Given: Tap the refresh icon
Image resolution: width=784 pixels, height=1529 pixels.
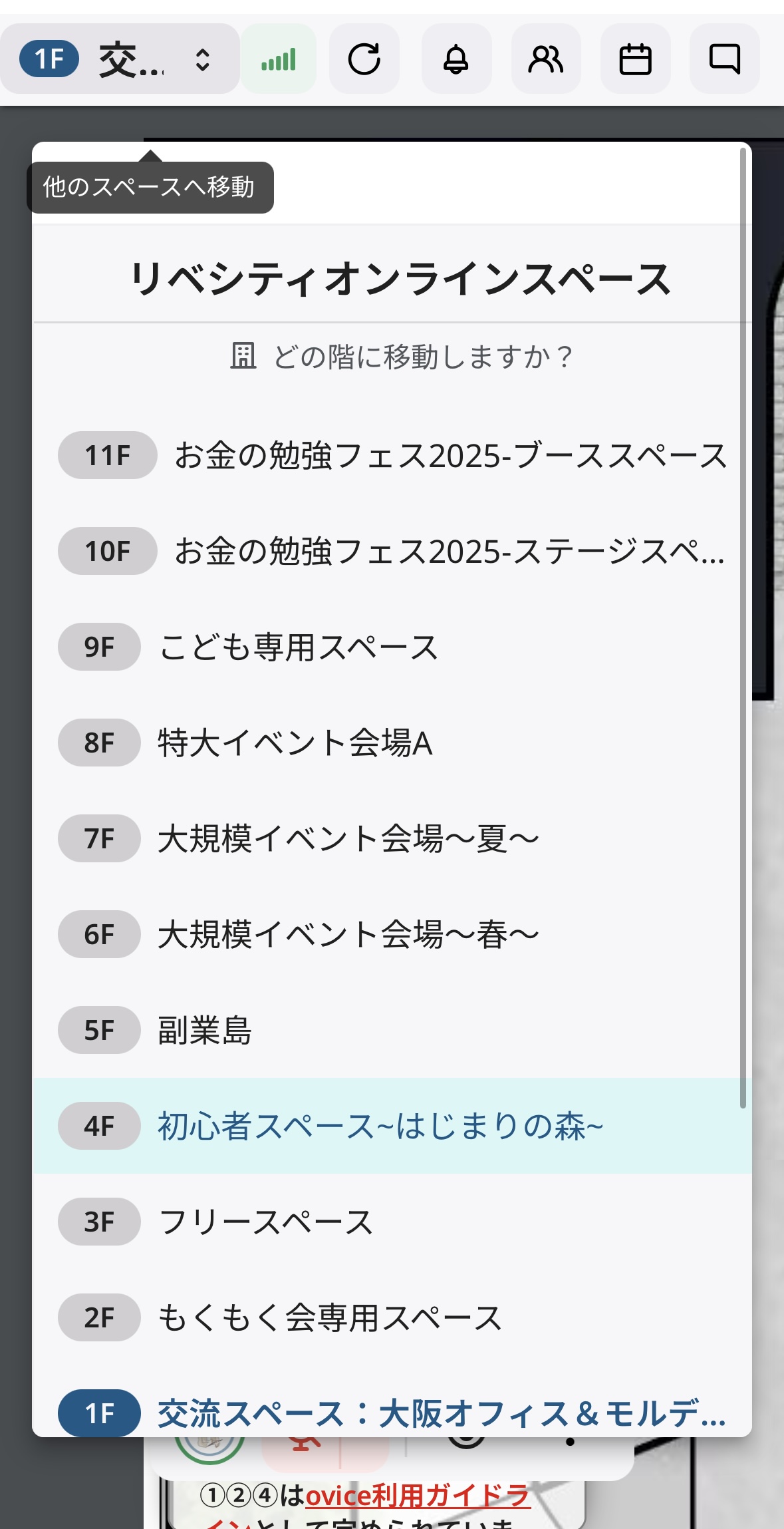Looking at the screenshot, I should coord(364,59).
